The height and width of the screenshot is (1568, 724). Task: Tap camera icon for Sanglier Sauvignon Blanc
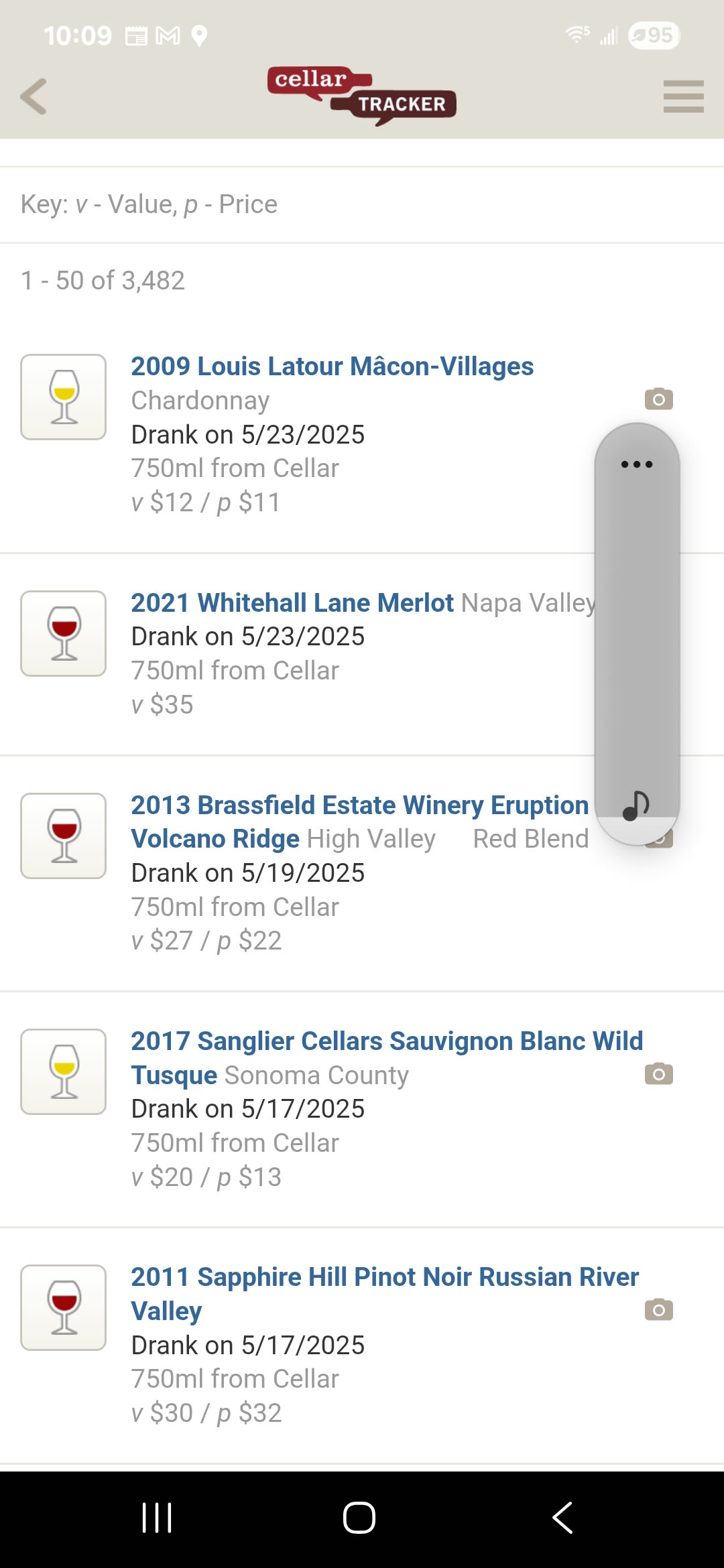click(x=658, y=1074)
